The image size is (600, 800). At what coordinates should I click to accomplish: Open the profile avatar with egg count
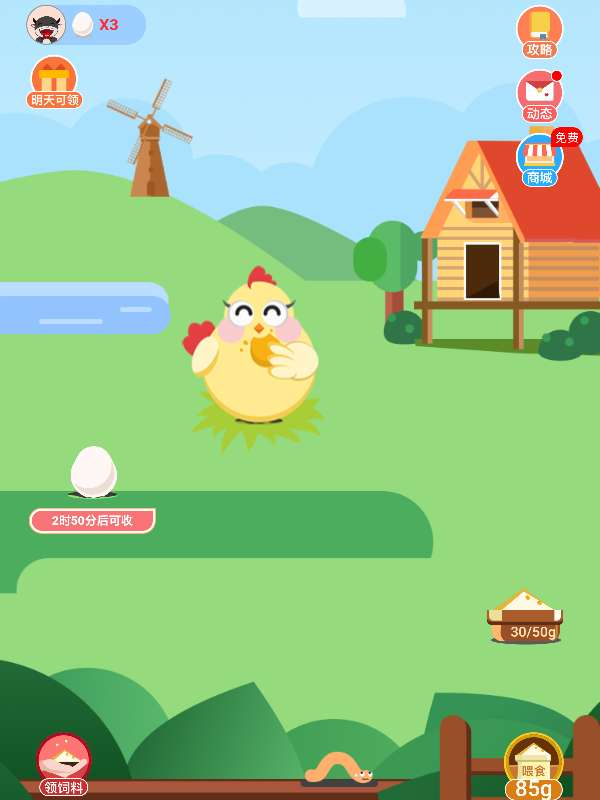pyautogui.click(x=47, y=24)
